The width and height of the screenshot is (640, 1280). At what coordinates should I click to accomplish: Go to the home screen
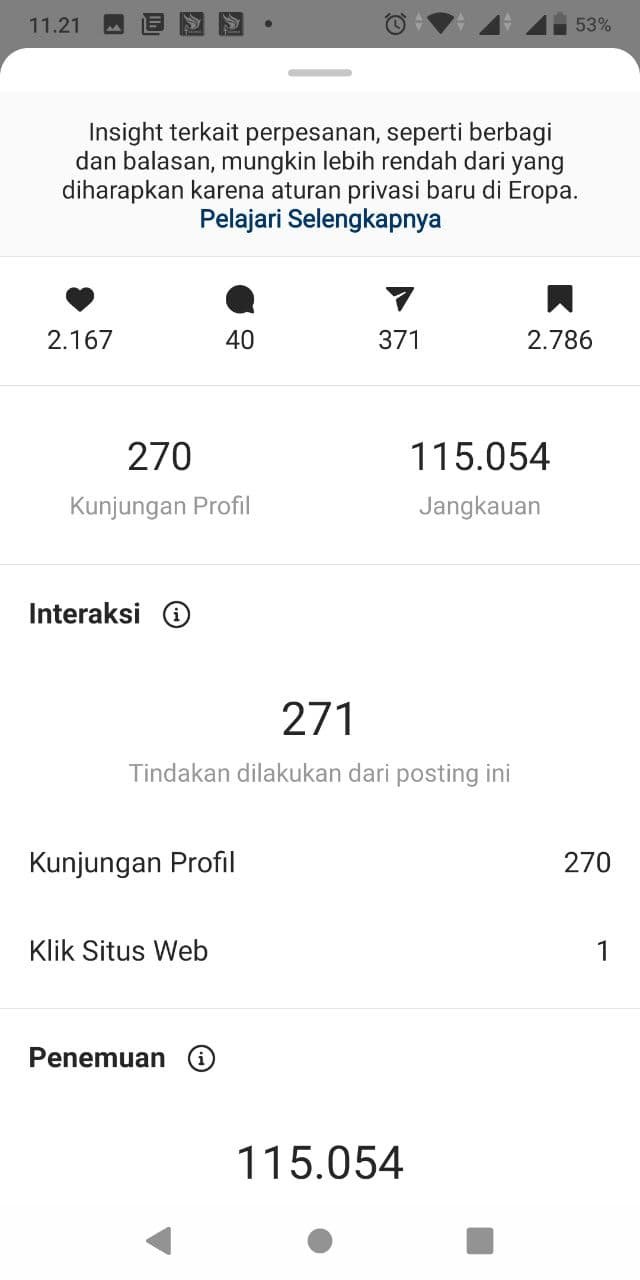click(320, 1241)
